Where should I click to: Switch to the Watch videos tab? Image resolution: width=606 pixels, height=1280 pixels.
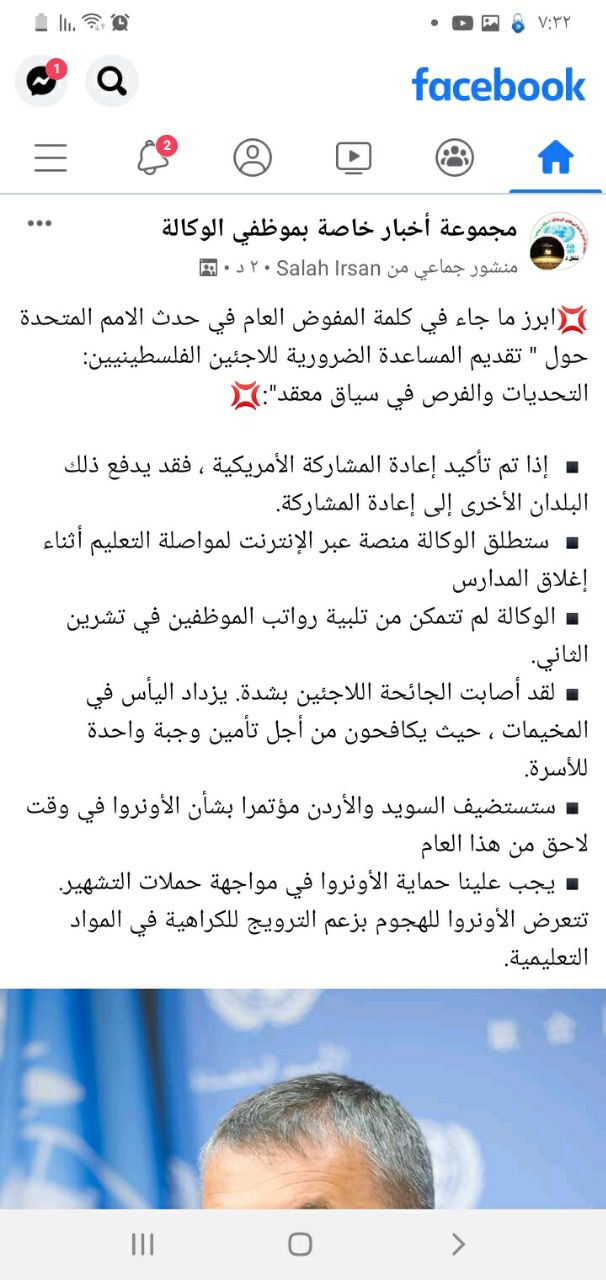click(353, 158)
